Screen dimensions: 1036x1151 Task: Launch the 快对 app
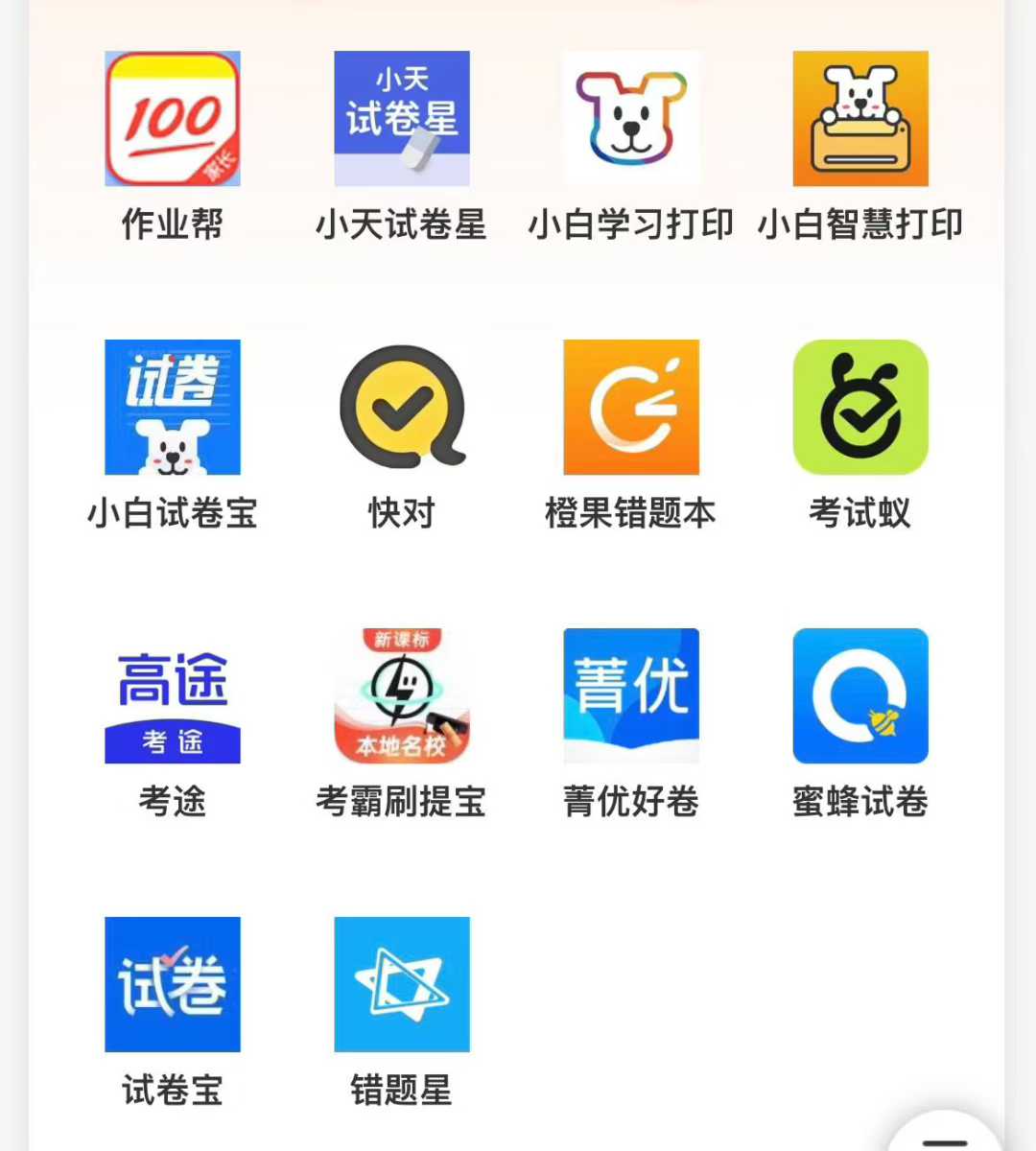point(401,407)
